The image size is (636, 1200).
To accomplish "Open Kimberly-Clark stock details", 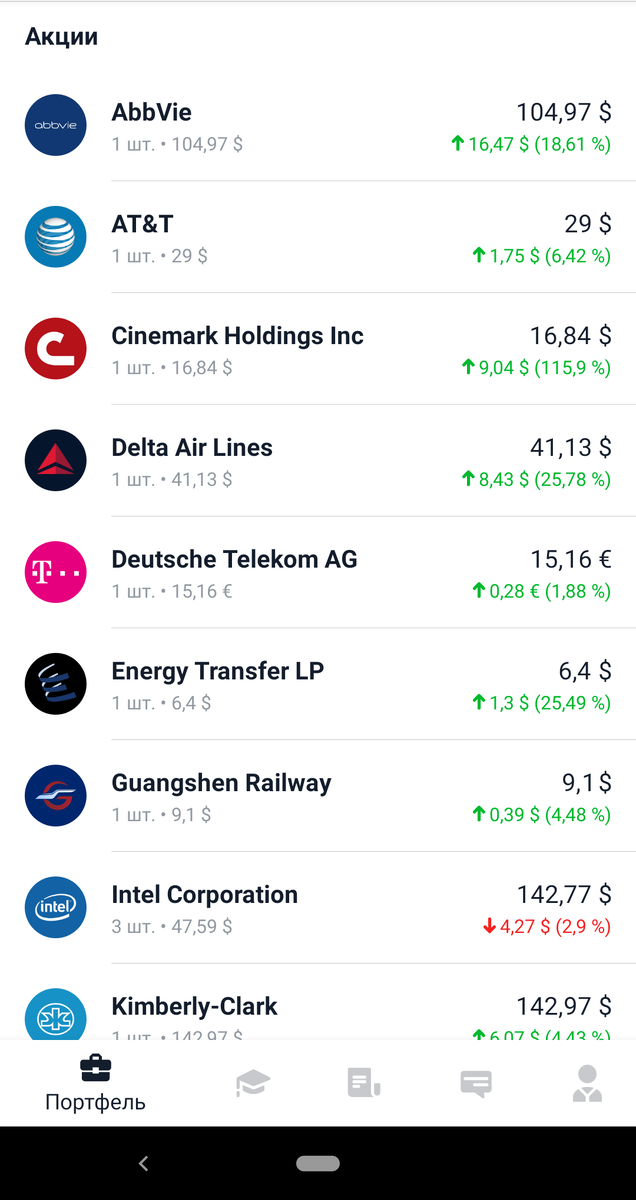I will (318, 1012).
